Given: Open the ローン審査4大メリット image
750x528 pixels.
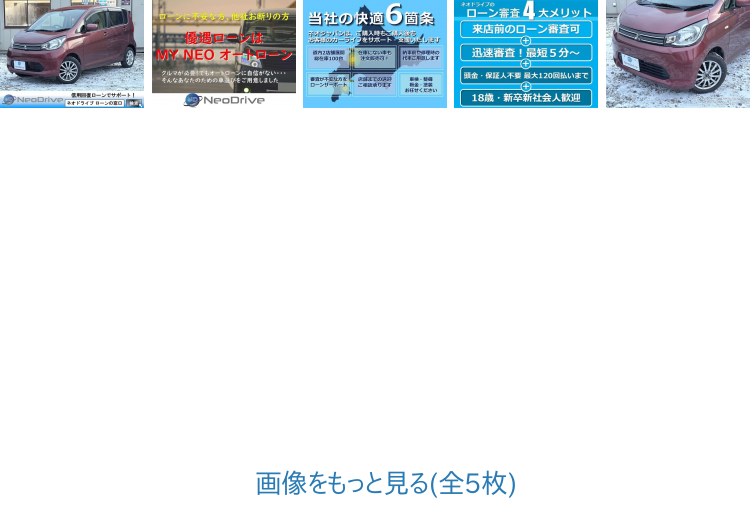Looking at the screenshot, I should 526,54.
